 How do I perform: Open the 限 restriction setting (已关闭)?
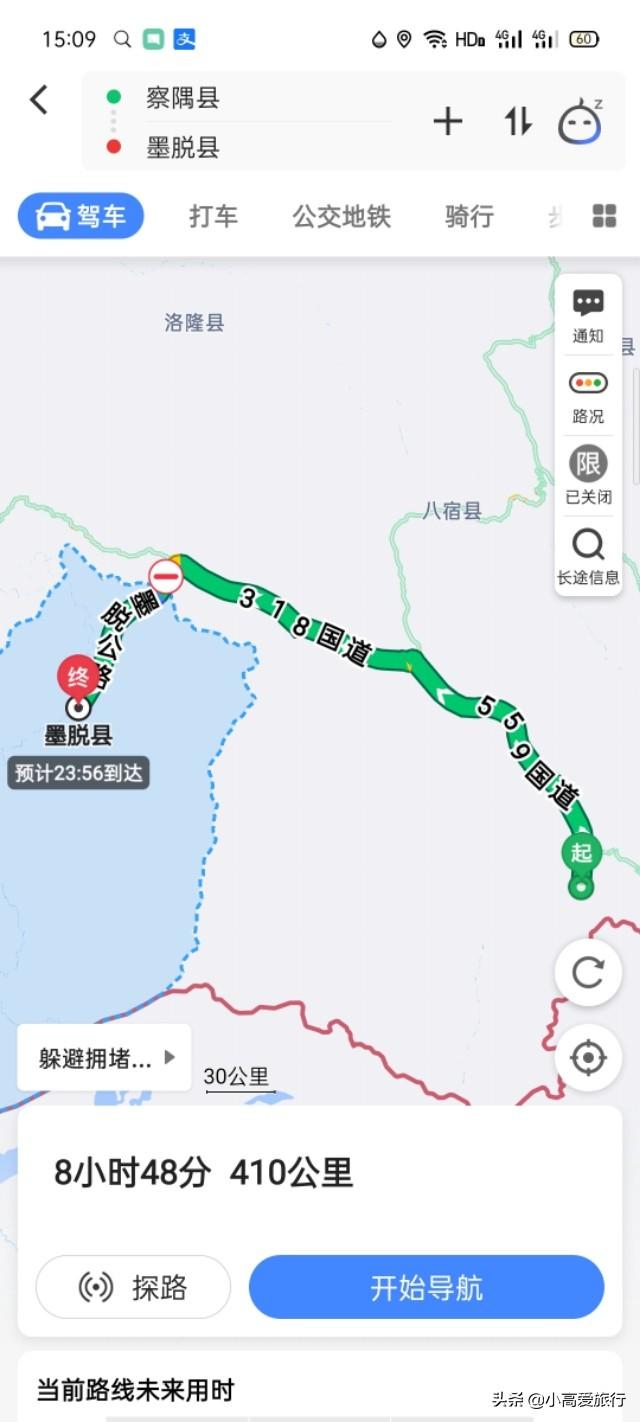(588, 476)
